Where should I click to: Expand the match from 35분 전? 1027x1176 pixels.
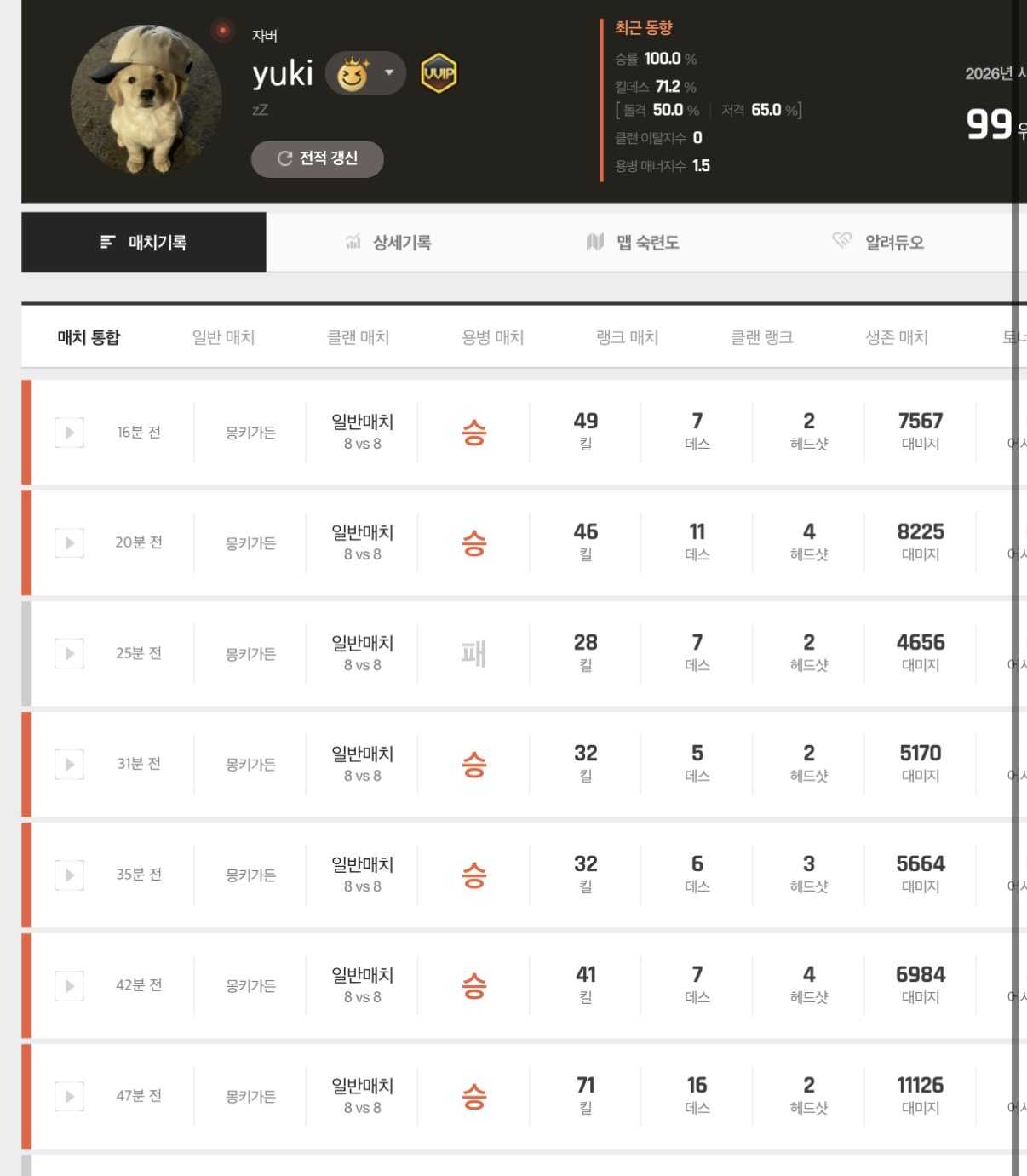(69, 875)
